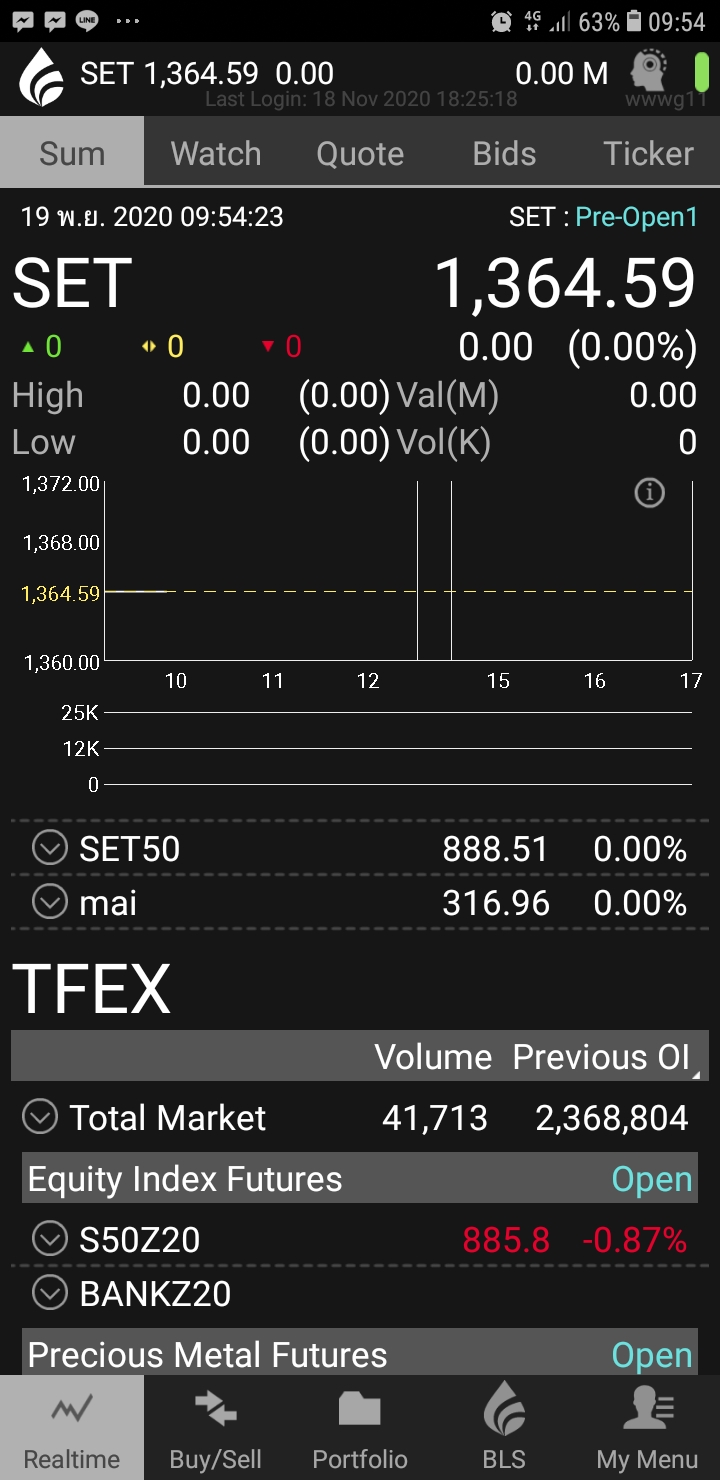Switch to the Watch tab
Image resolution: width=720 pixels, height=1480 pixels.
tap(215, 153)
